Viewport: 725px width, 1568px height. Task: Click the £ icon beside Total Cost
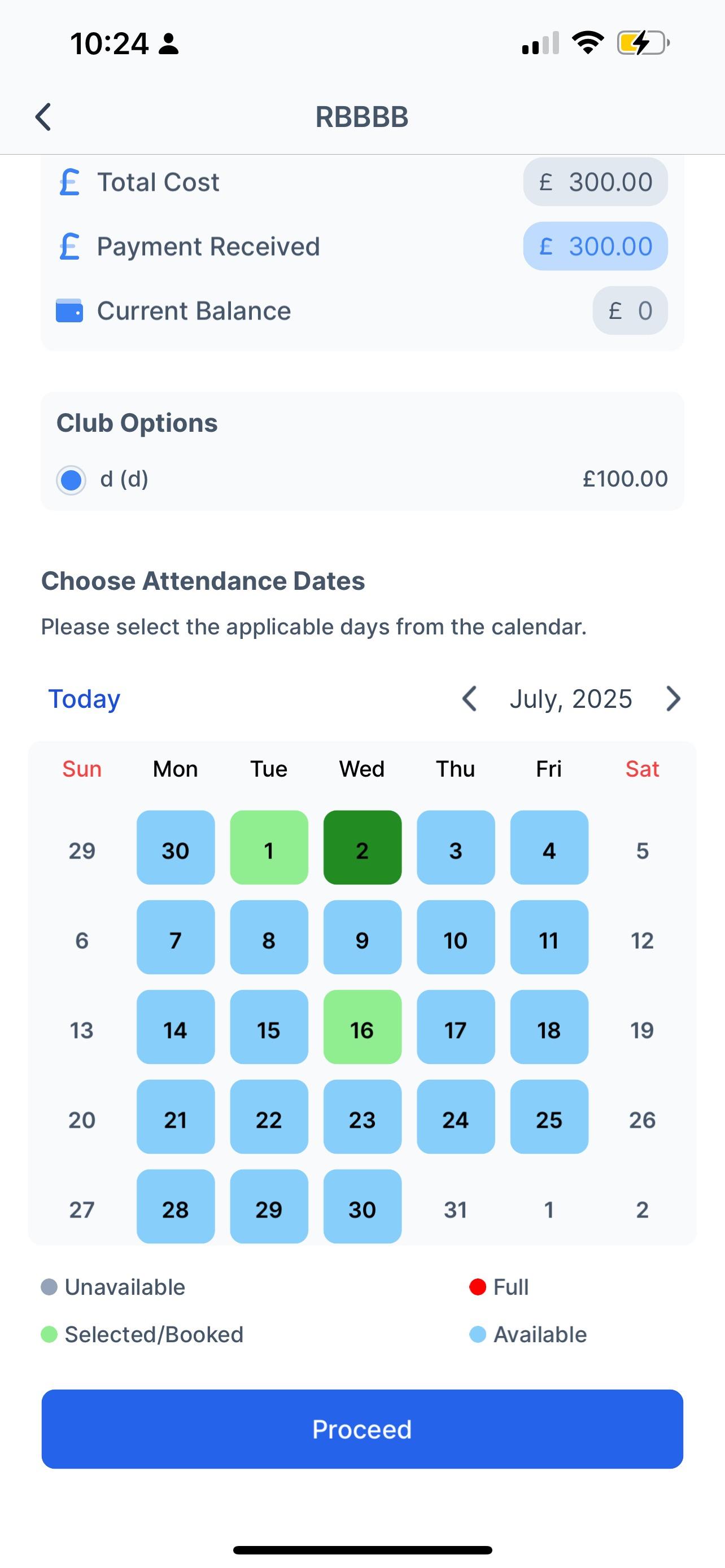69,182
